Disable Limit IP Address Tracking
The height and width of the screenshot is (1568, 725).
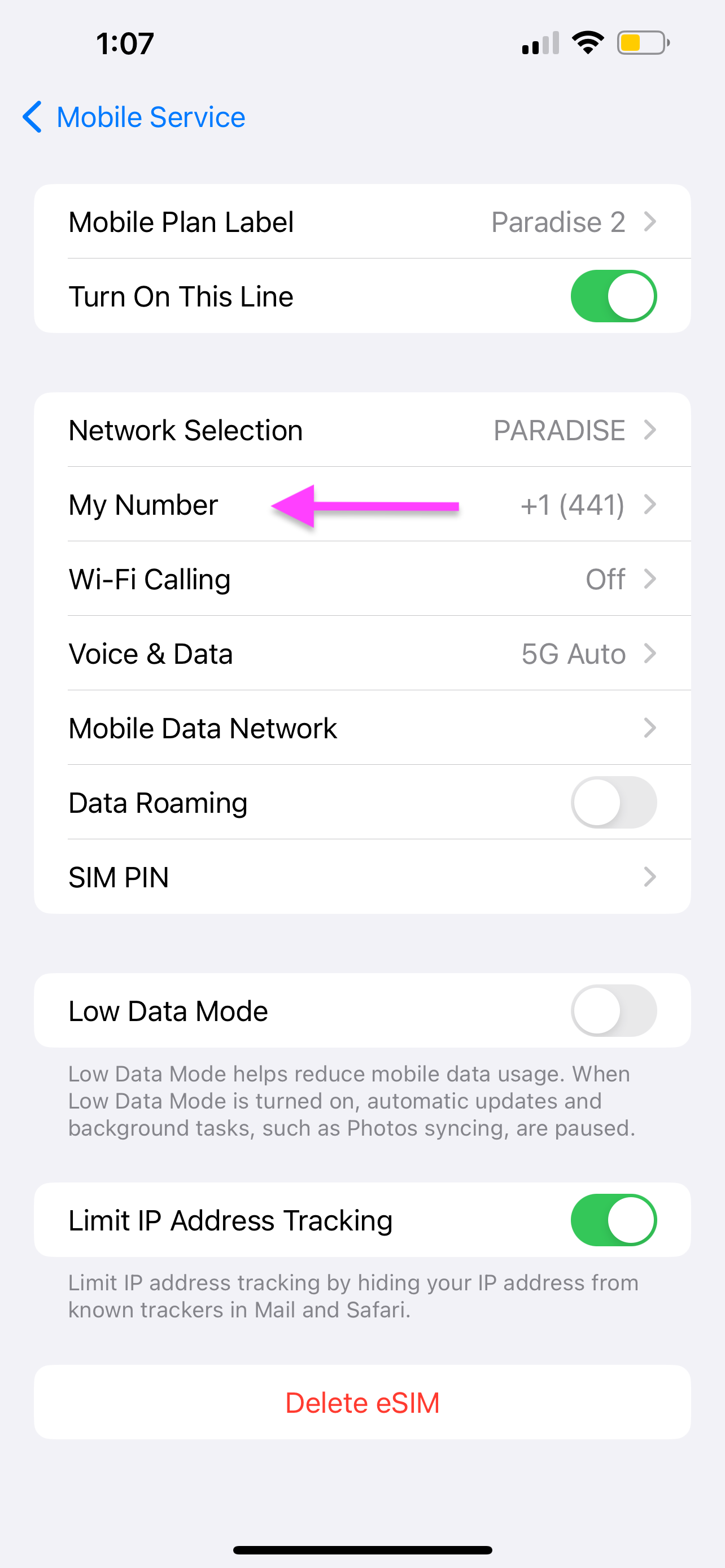pos(613,1220)
